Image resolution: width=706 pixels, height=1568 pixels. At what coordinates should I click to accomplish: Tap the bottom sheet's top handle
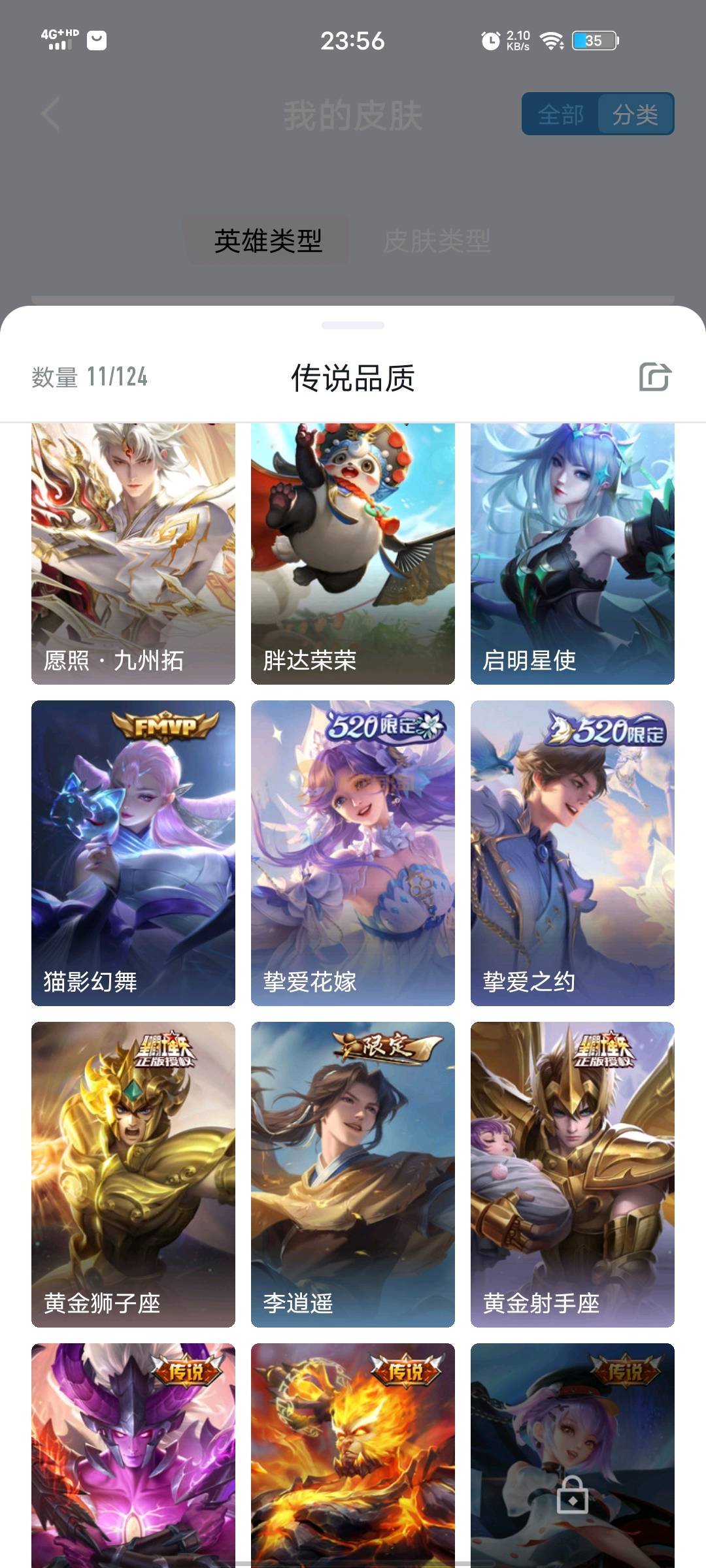pyautogui.click(x=353, y=325)
